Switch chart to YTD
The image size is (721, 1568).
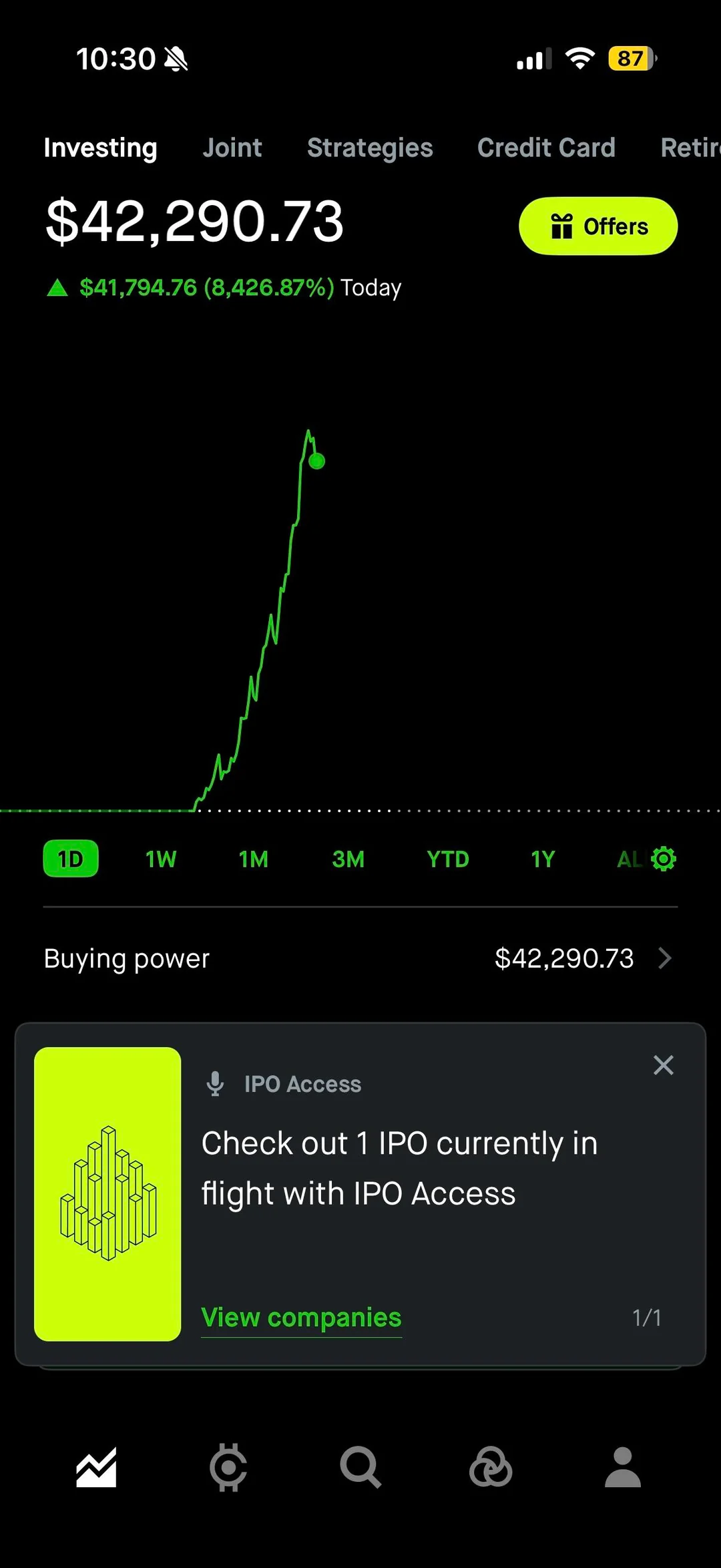(x=448, y=859)
